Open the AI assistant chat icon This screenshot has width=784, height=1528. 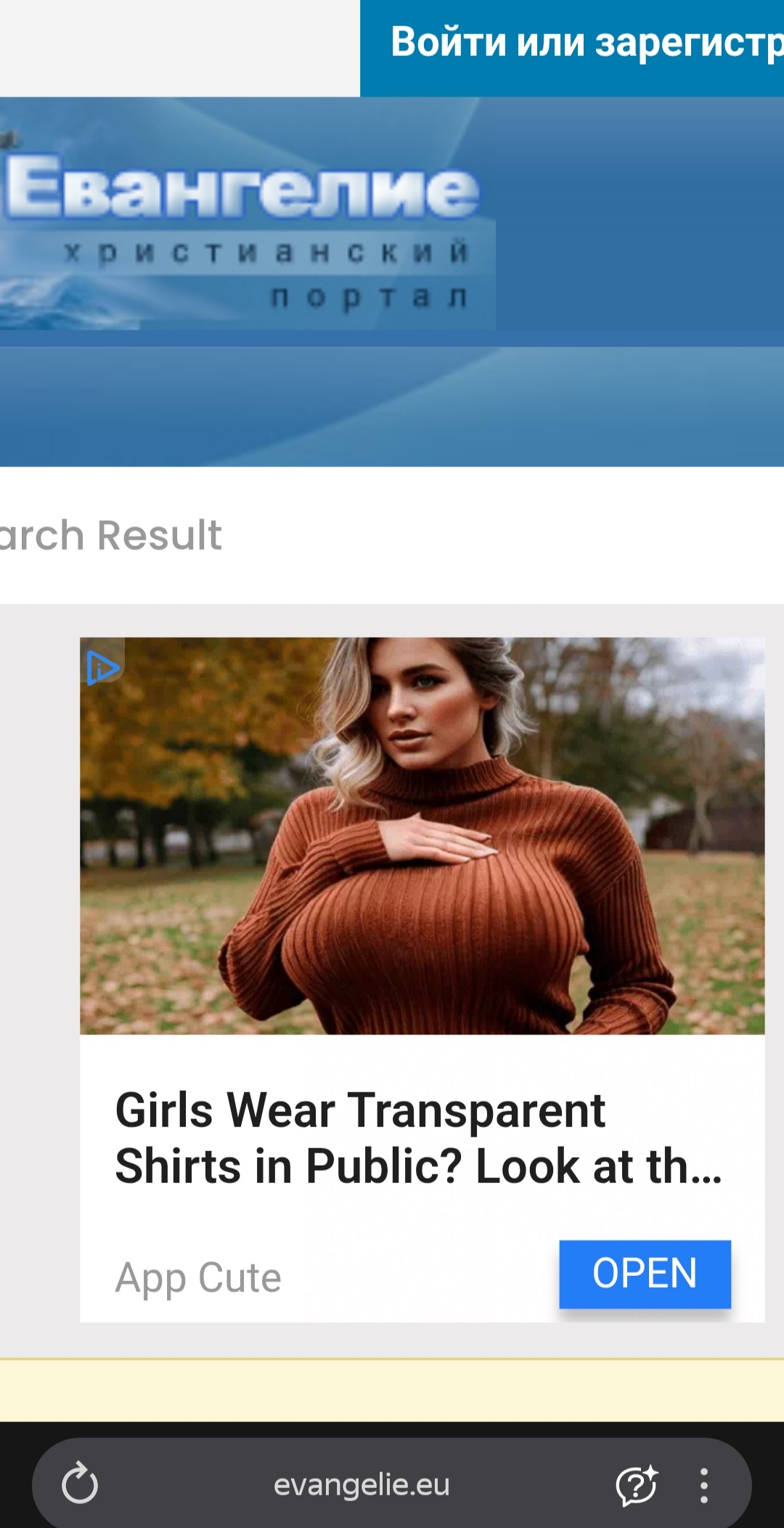[636, 1484]
